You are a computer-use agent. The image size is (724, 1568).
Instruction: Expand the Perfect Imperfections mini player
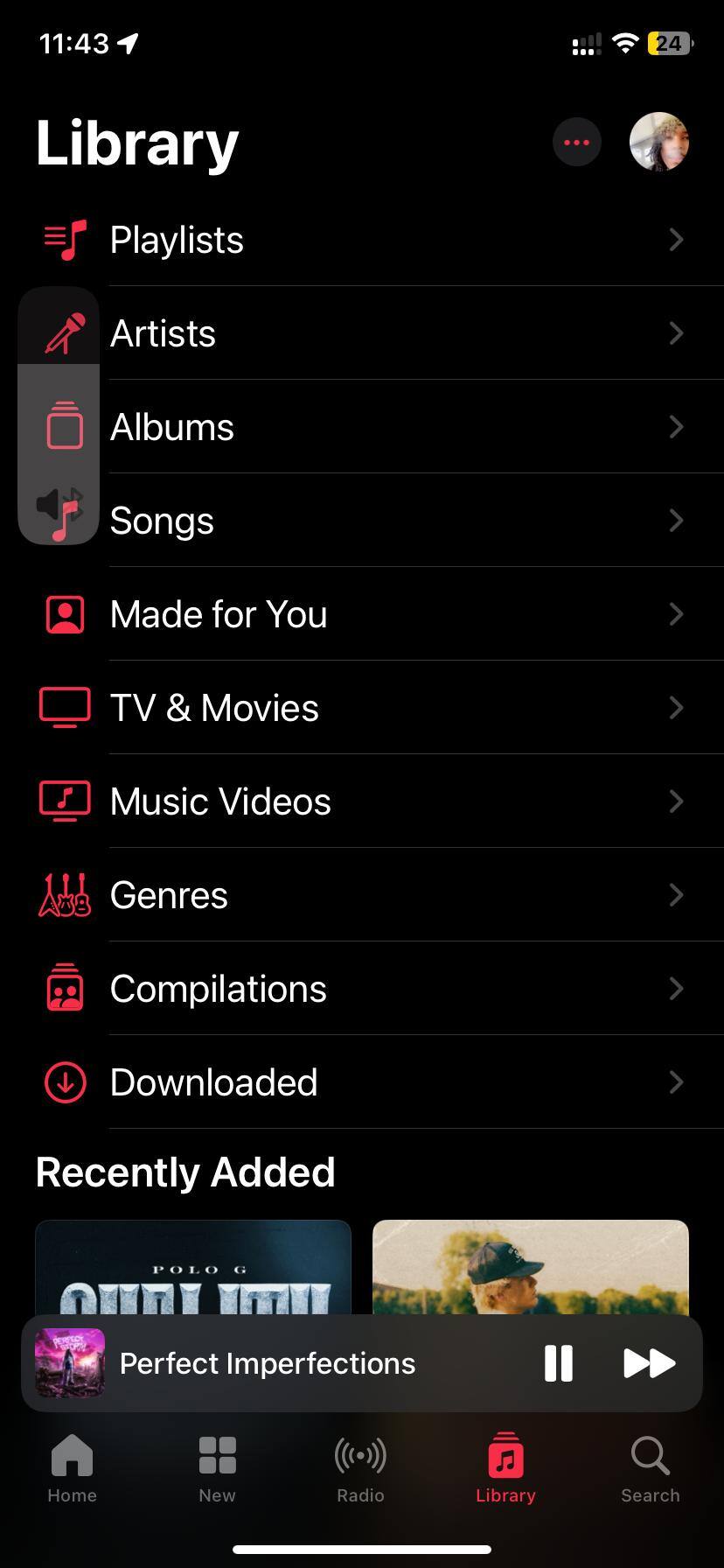[289, 1363]
